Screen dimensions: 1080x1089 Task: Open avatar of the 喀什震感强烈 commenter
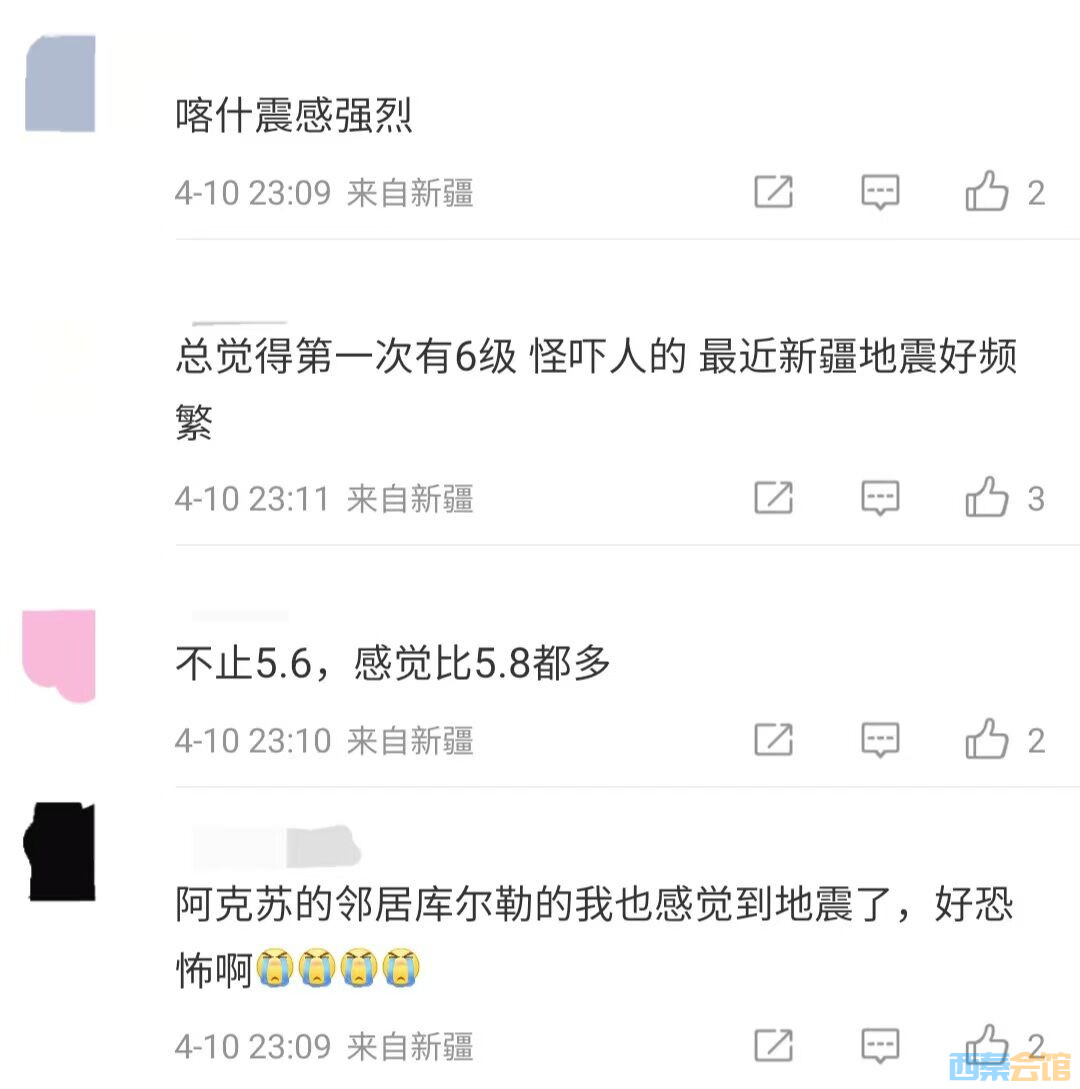[60, 84]
